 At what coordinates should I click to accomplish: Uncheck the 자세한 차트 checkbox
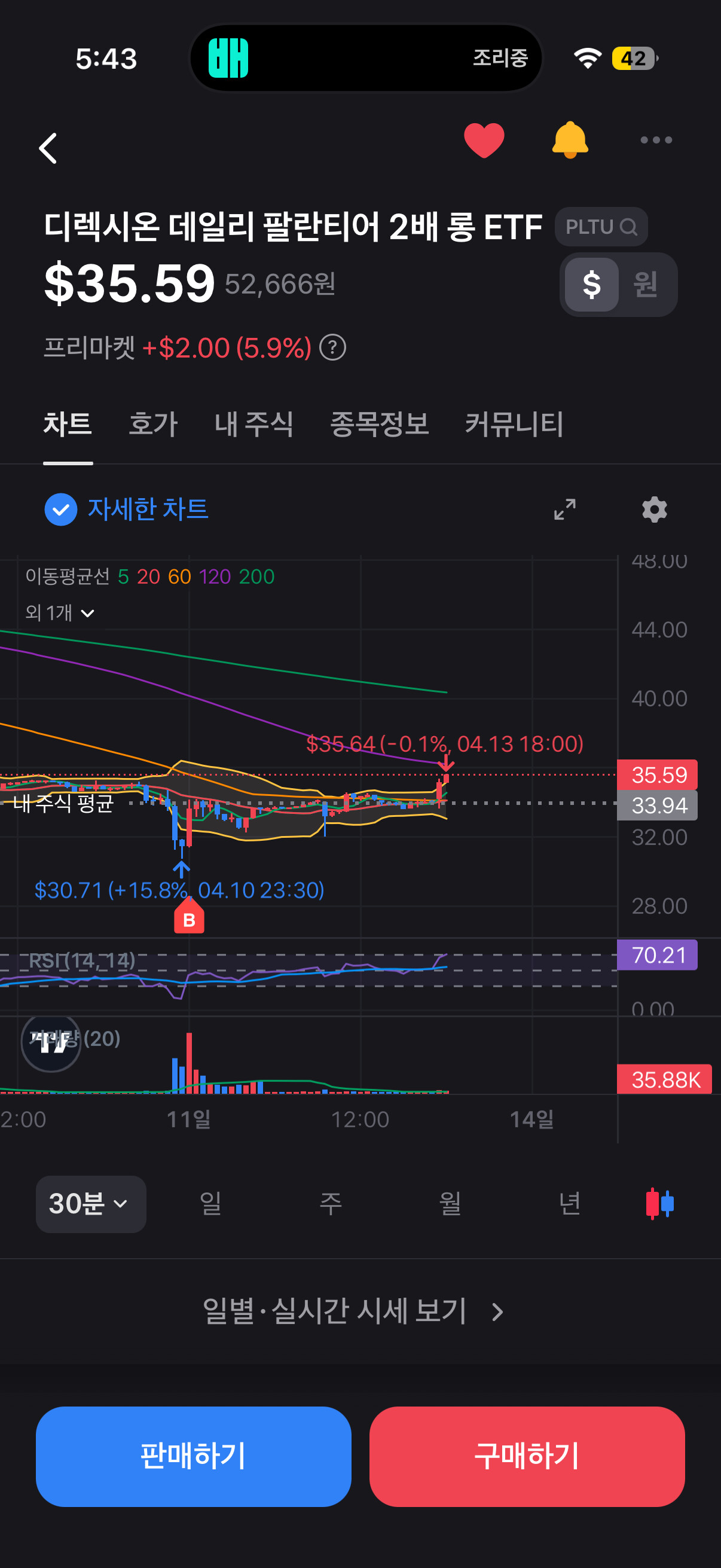[61, 510]
